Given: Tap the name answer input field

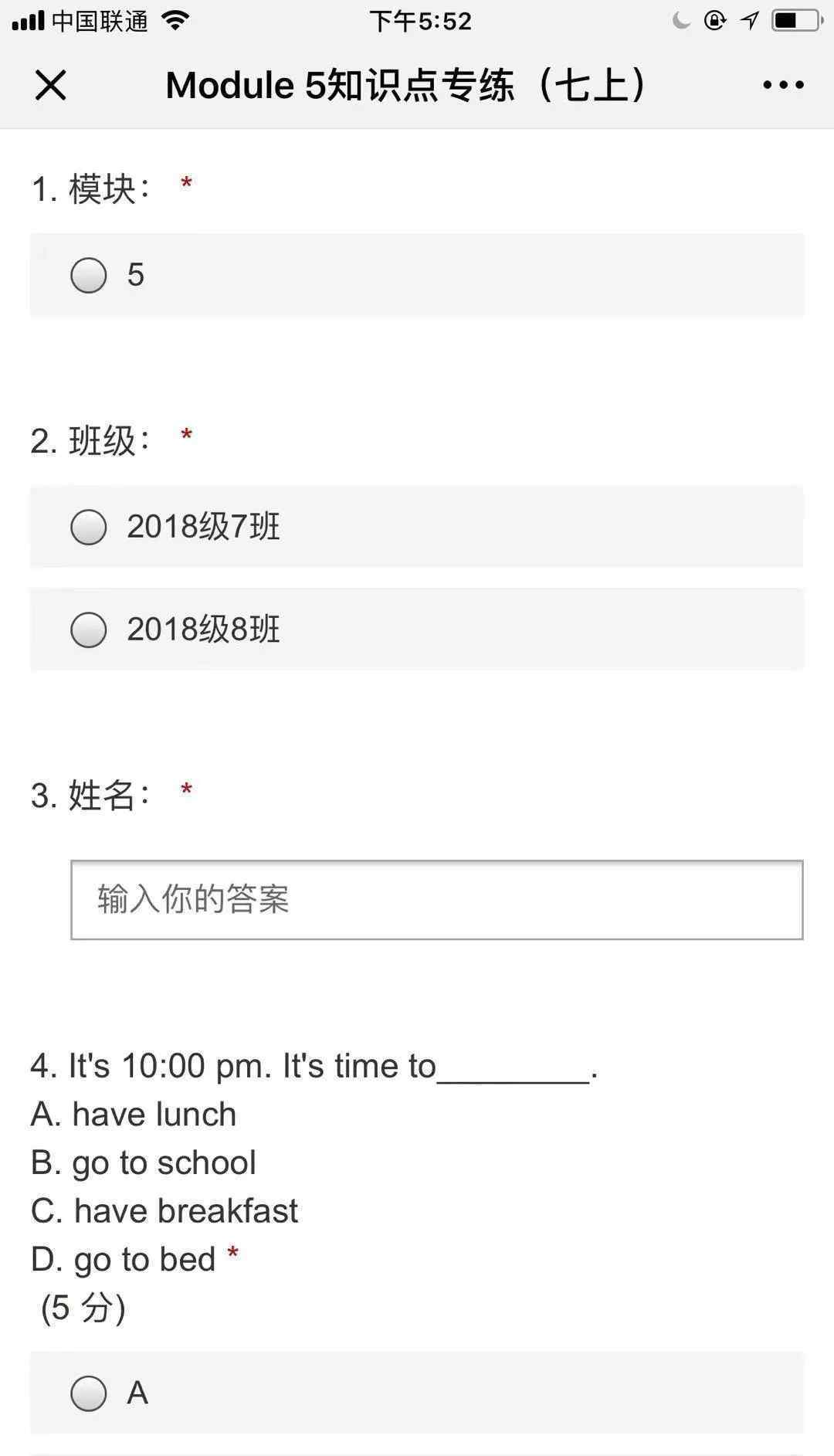Looking at the screenshot, I should (436, 900).
